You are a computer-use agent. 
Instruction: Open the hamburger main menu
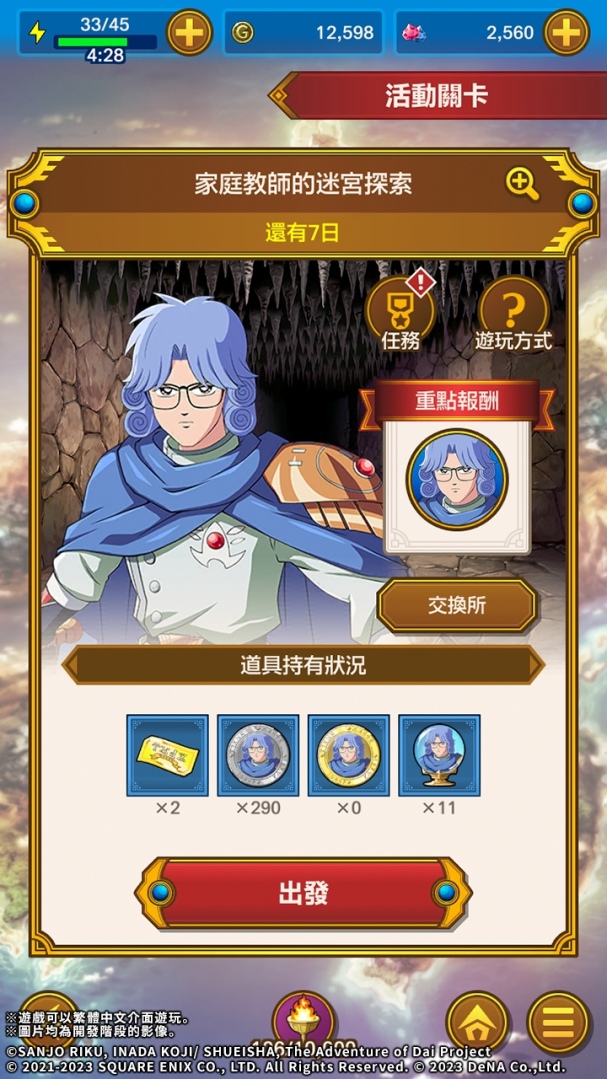coord(558,1022)
